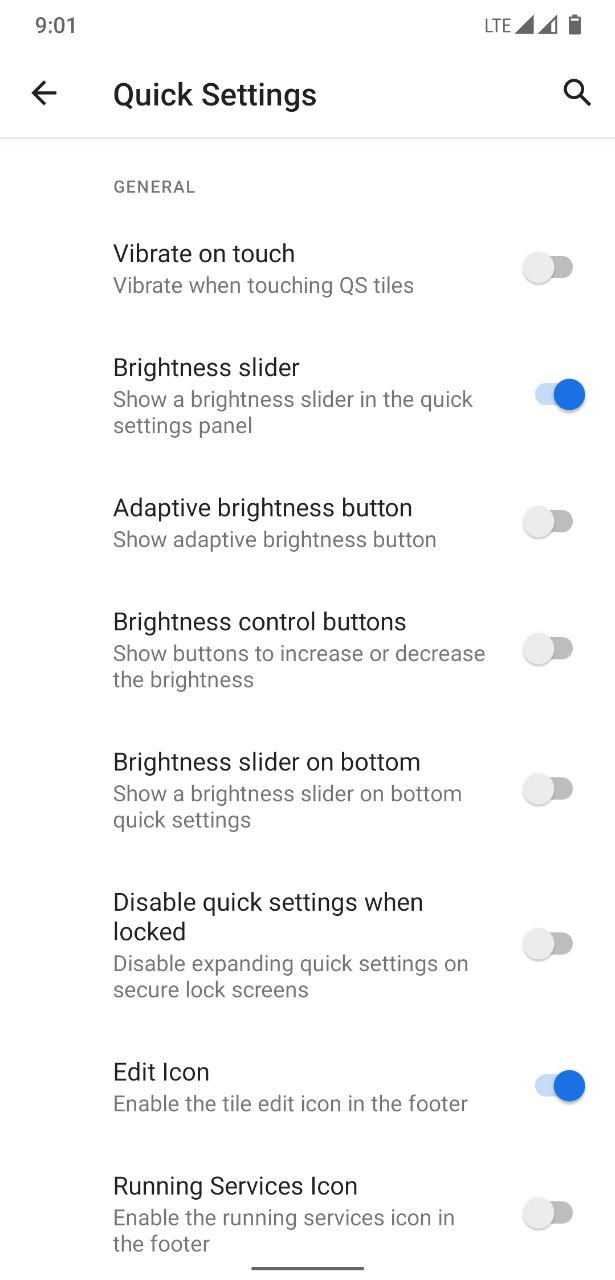Open search in Quick Settings
Image resolution: width=615 pixels, height=1280 pixels.
[577, 93]
